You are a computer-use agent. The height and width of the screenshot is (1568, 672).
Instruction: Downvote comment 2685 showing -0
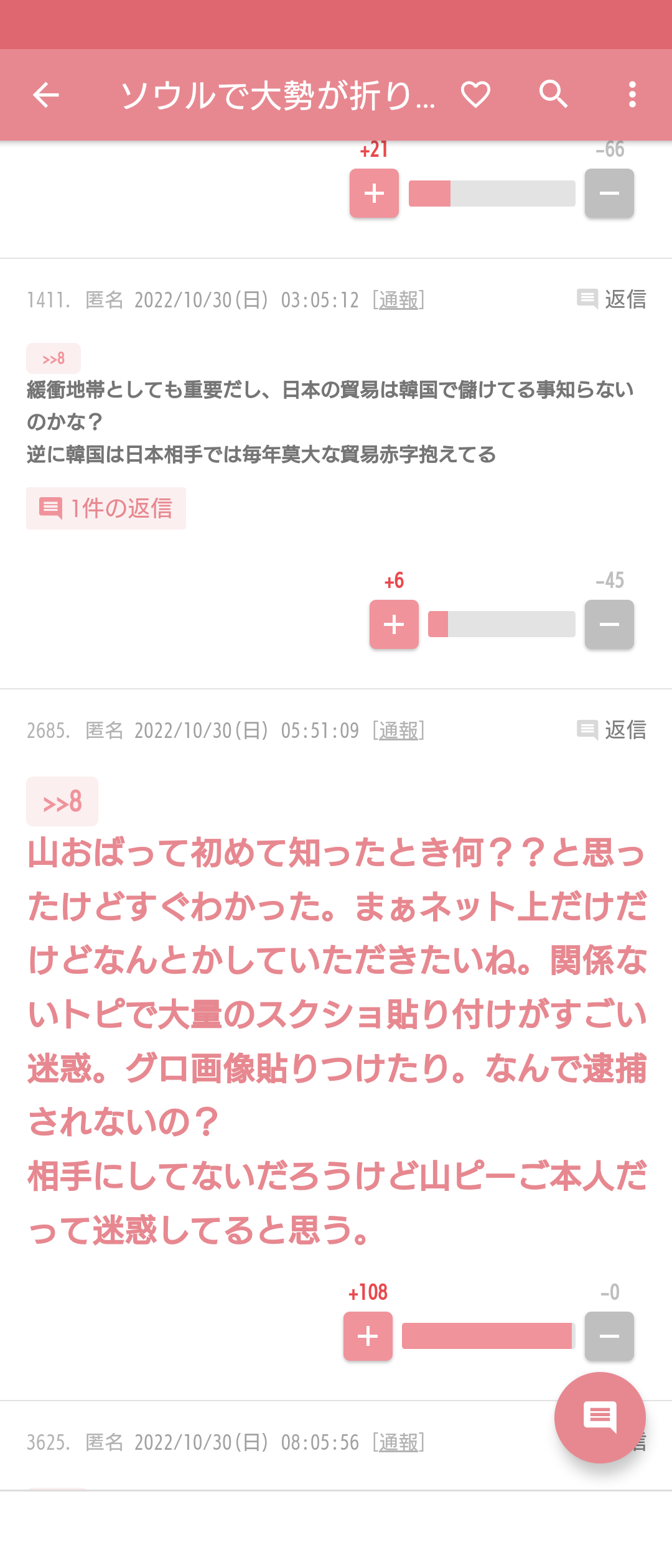tap(609, 1337)
